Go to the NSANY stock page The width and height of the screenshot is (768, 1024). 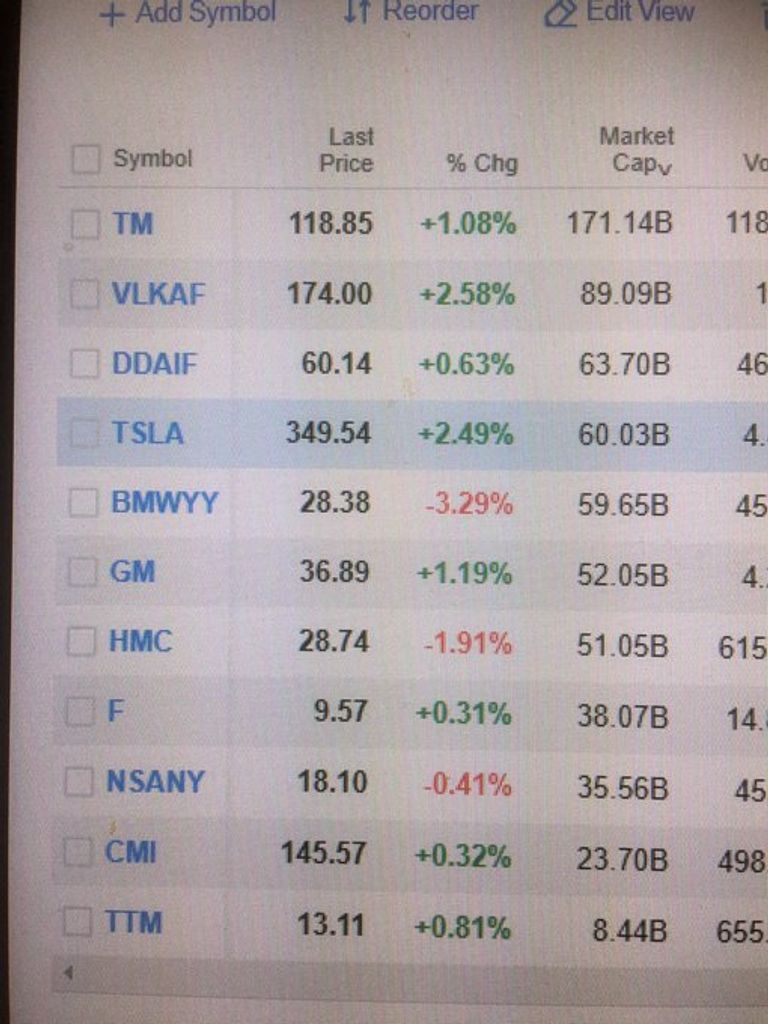pyautogui.click(x=155, y=781)
